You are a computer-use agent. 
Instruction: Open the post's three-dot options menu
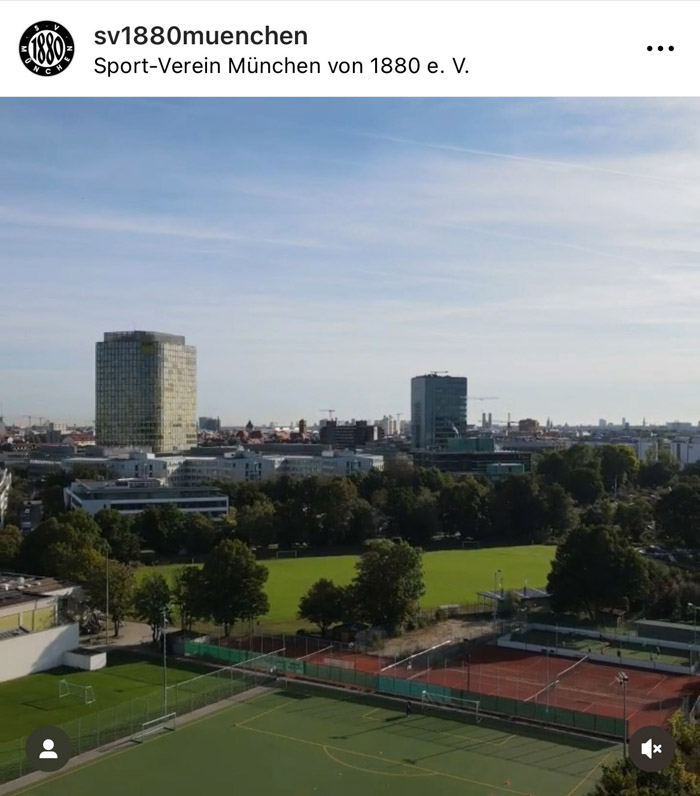click(659, 48)
